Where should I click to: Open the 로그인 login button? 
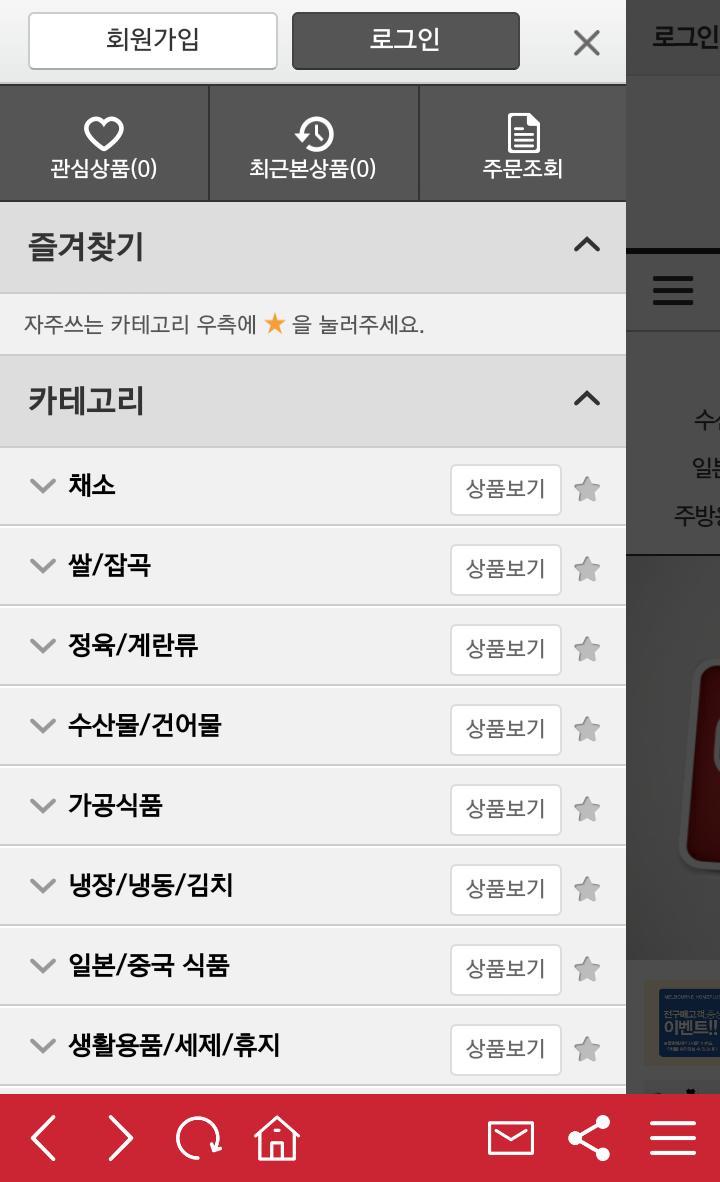405,41
